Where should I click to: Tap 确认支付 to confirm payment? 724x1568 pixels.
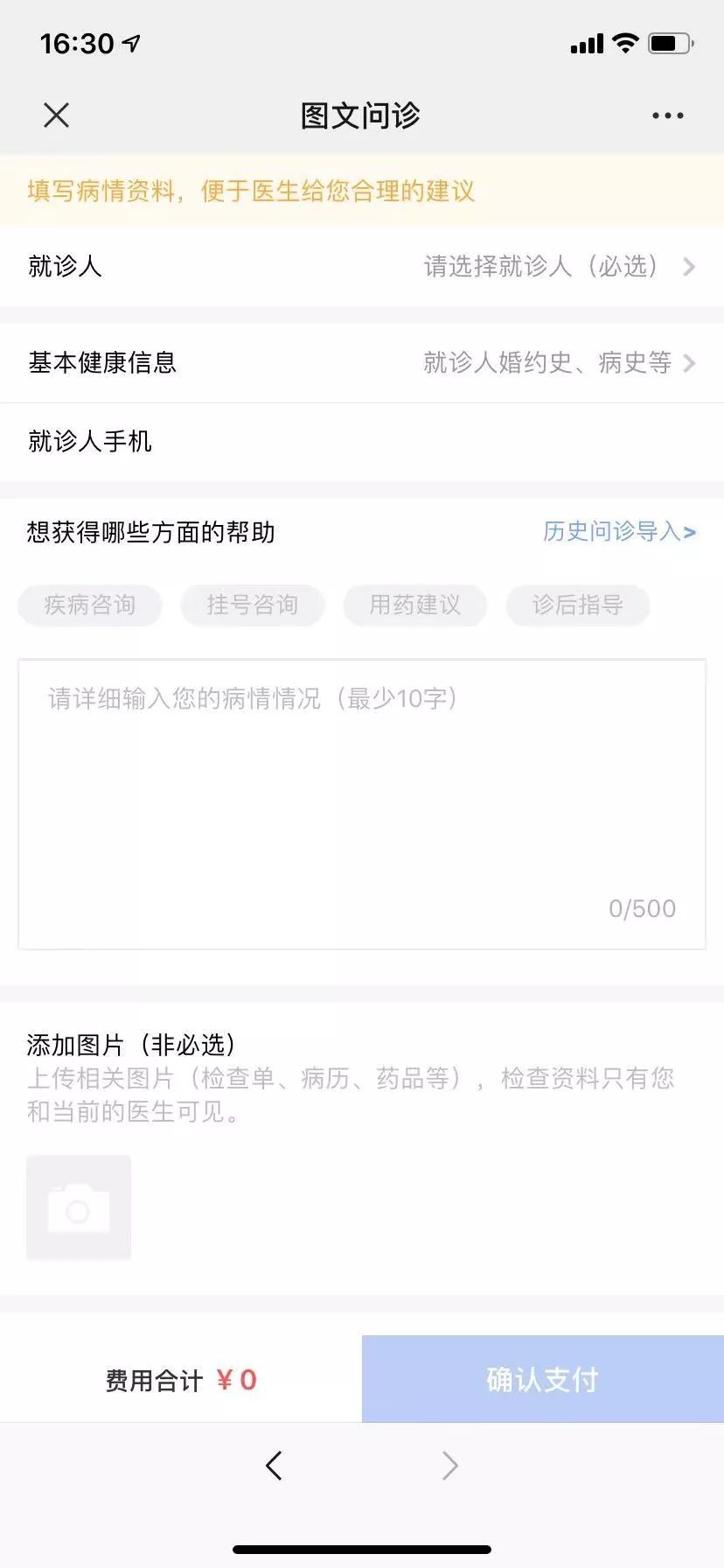tap(542, 1379)
